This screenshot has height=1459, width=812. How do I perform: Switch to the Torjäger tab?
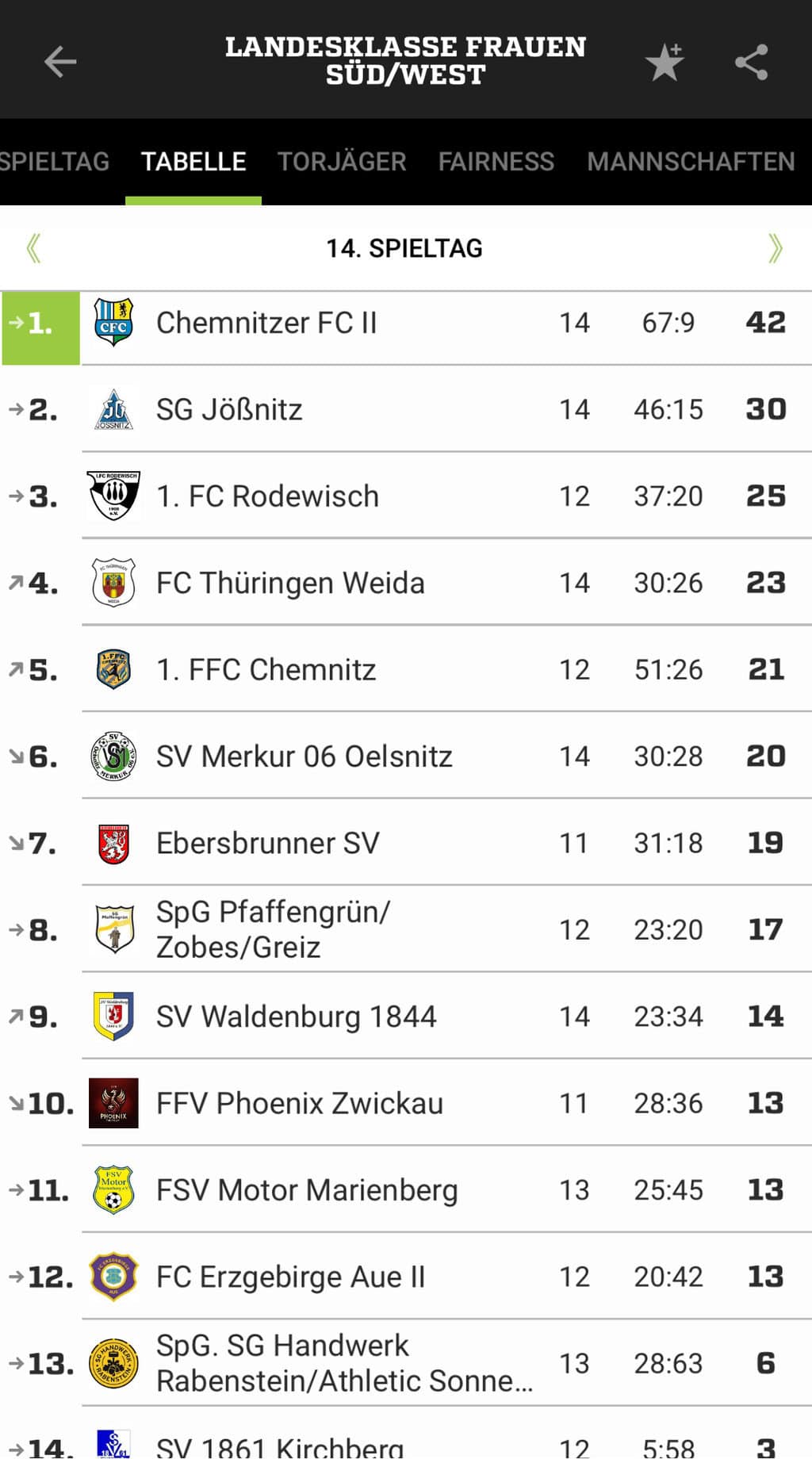click(342, 162)
